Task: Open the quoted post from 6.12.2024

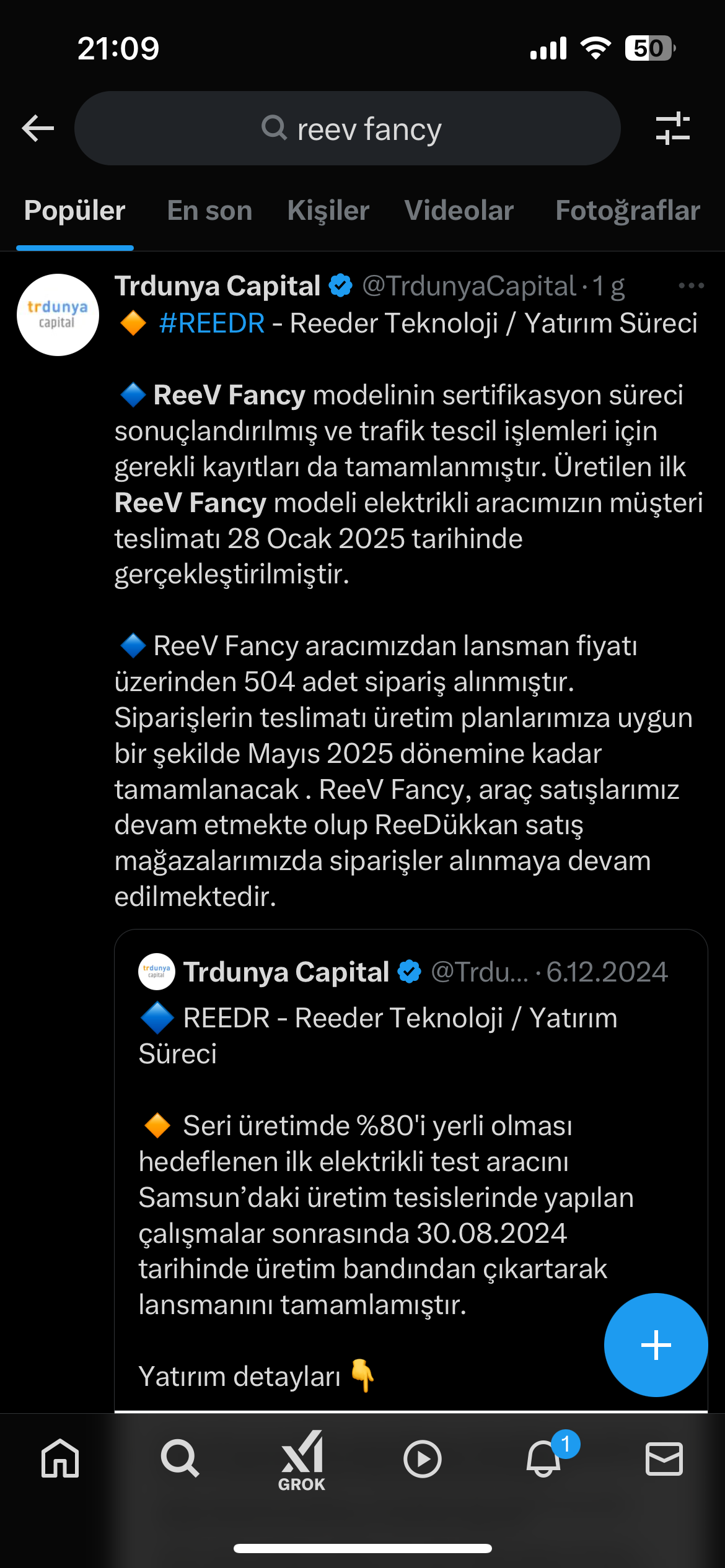Action: pyautogui.click(x=411, y=1170)
